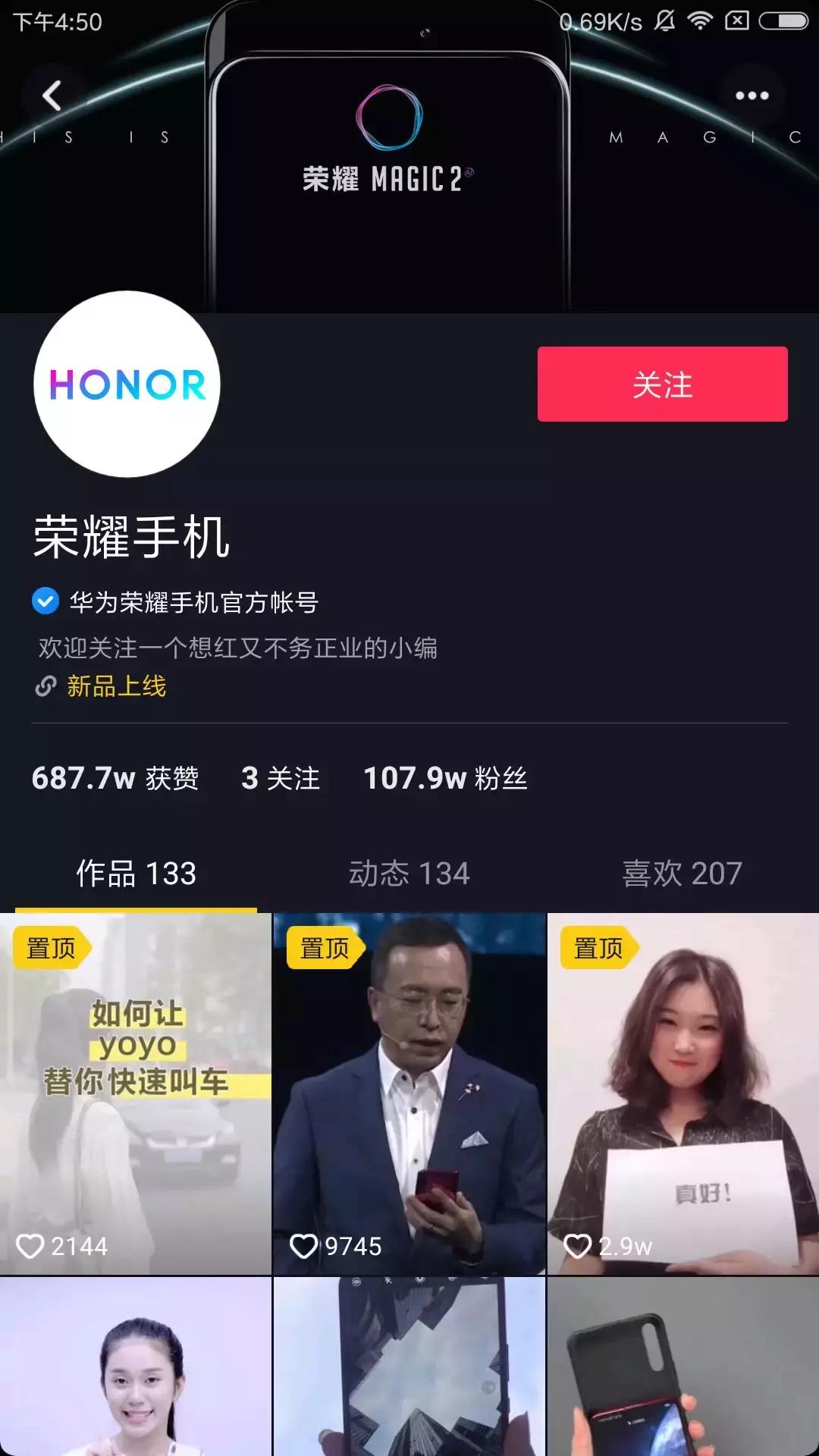View the 3 关注 following list
The image size is (819, 1456).
point(281,778)
